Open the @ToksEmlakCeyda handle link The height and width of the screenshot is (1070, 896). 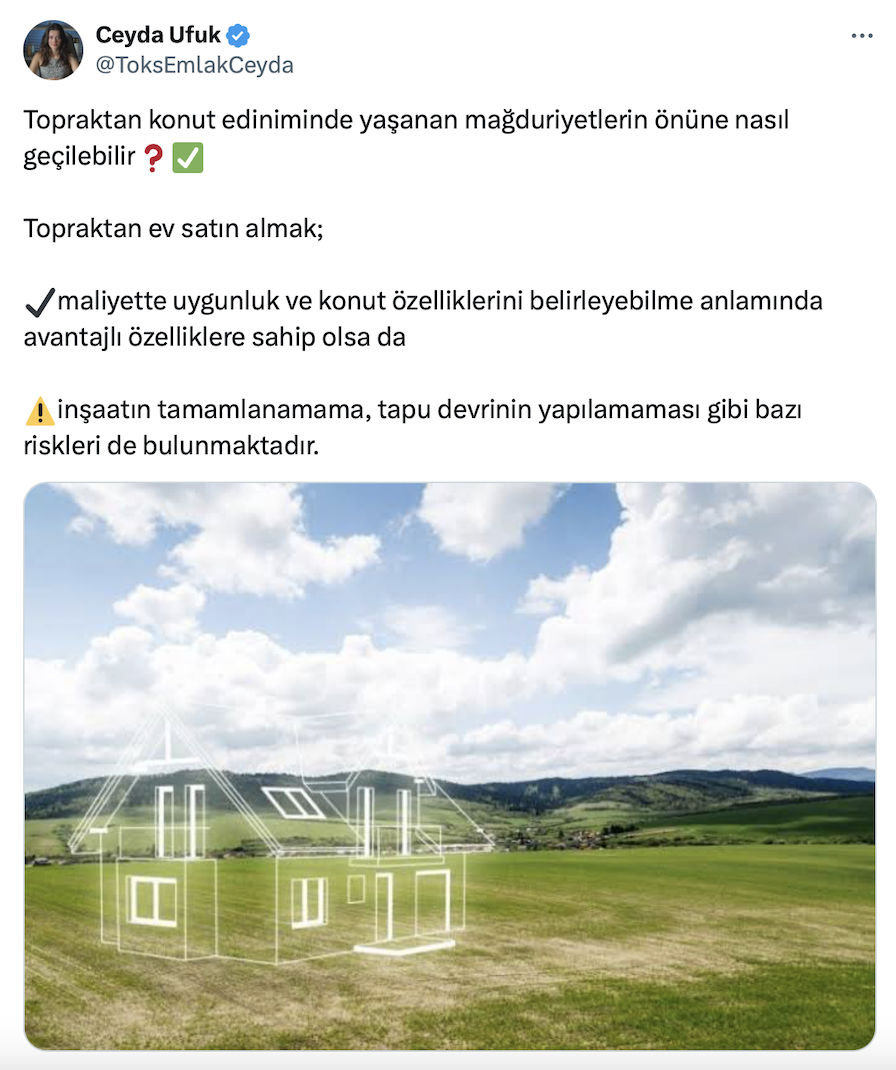pyautogui.click(x=194, y=65)
